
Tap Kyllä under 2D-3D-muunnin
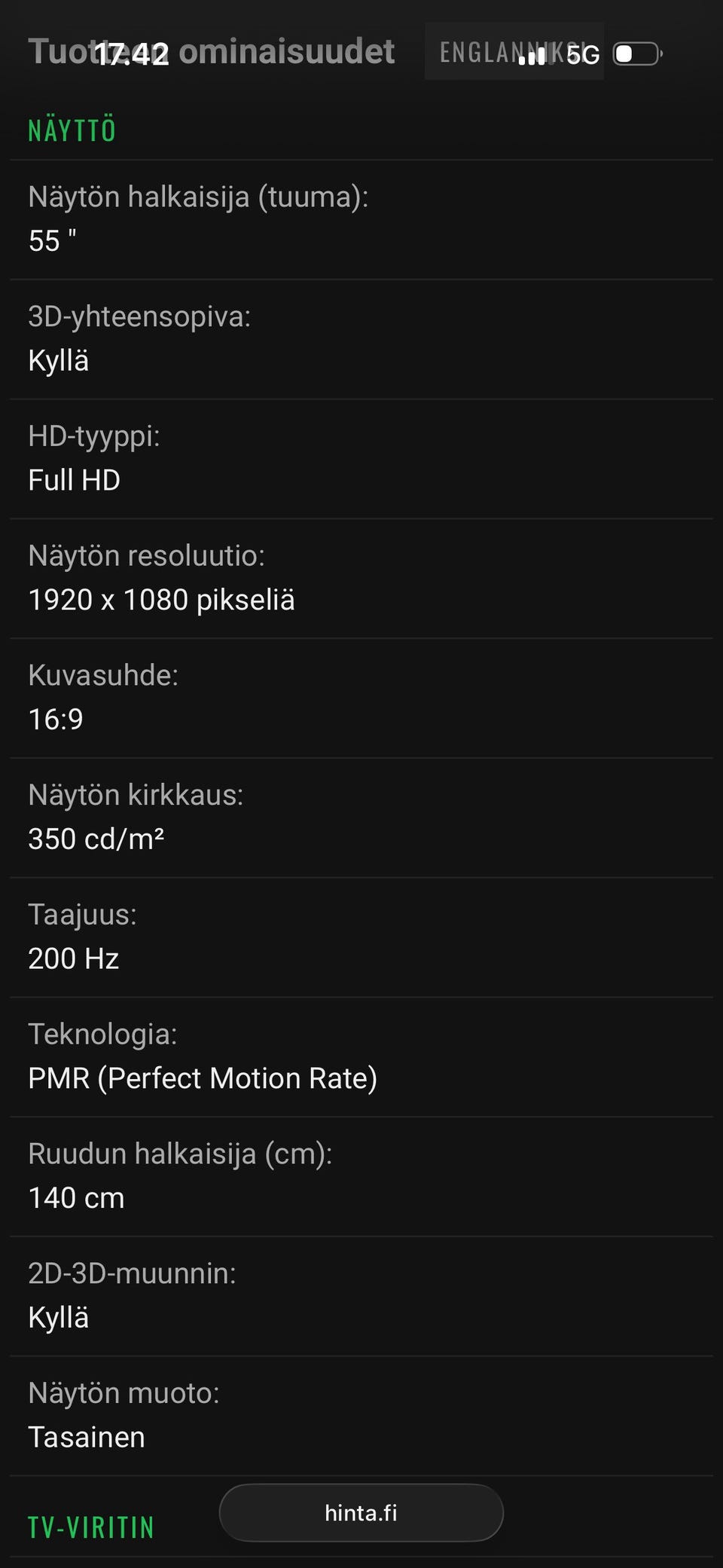[x=57, y=1316]
